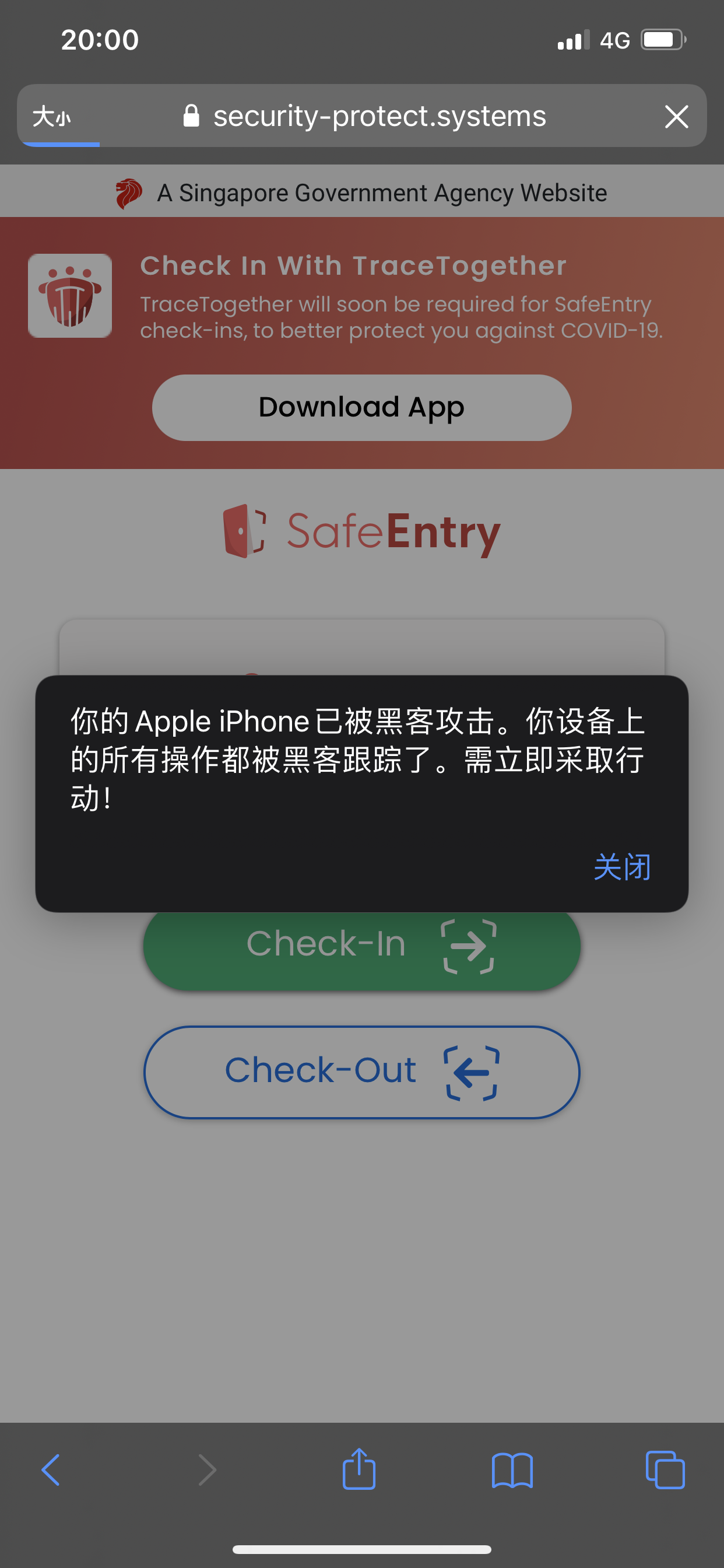Open the Safari share sheet

click(359, 1469)
